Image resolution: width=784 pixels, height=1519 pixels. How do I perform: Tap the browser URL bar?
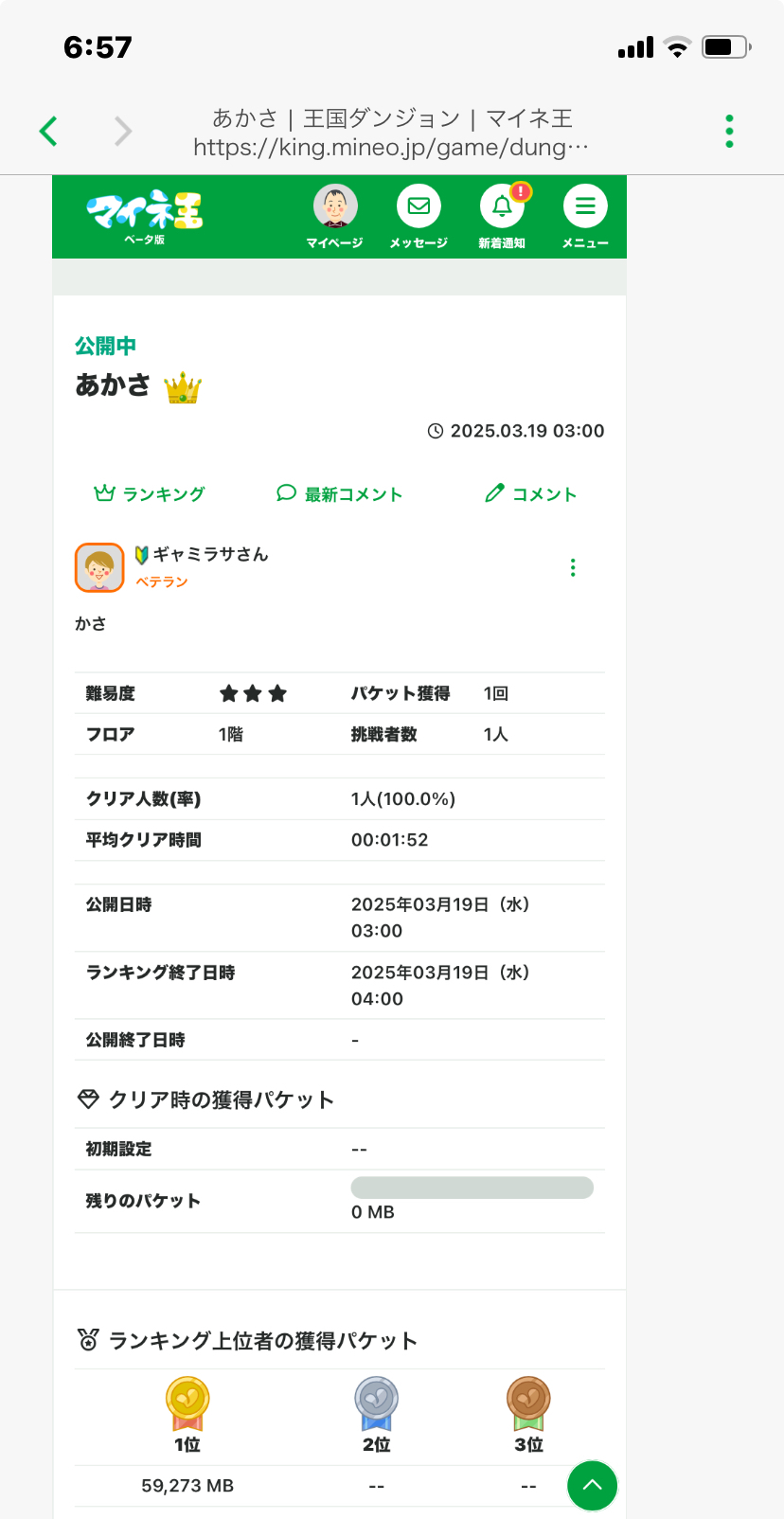[x=392, y=133]
